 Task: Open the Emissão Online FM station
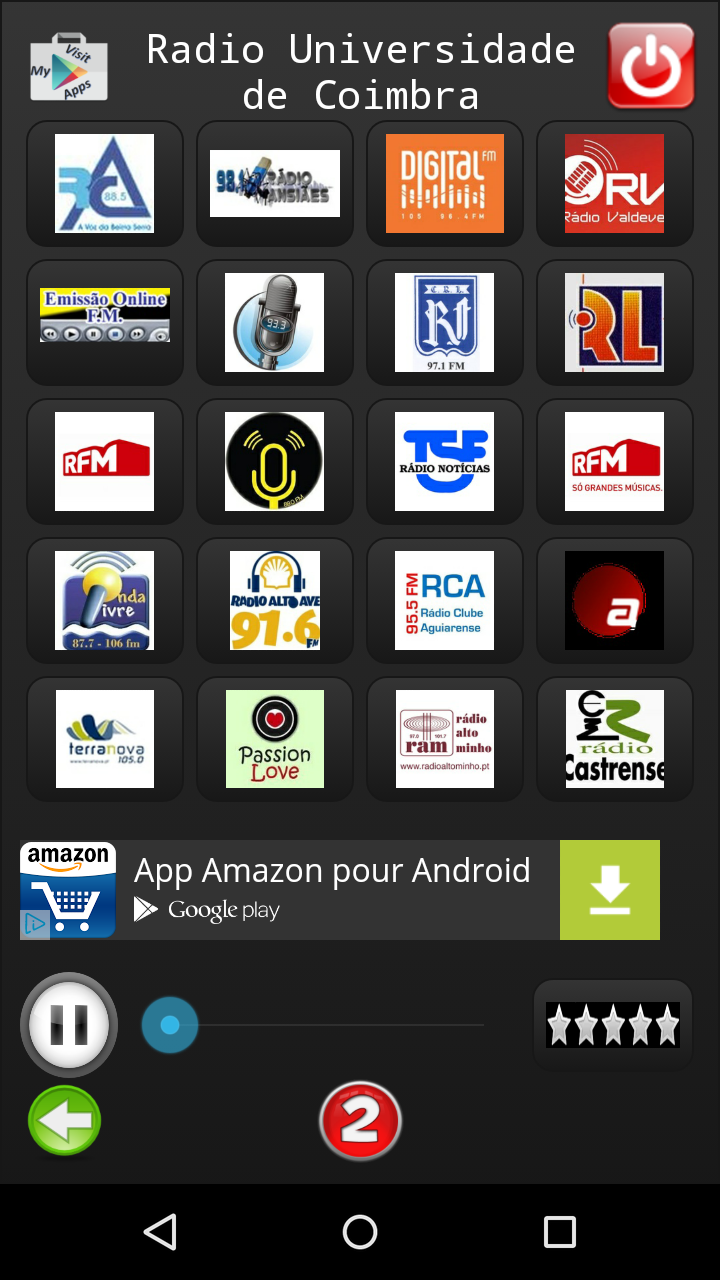pyautogui.click(x=105, y=323)
